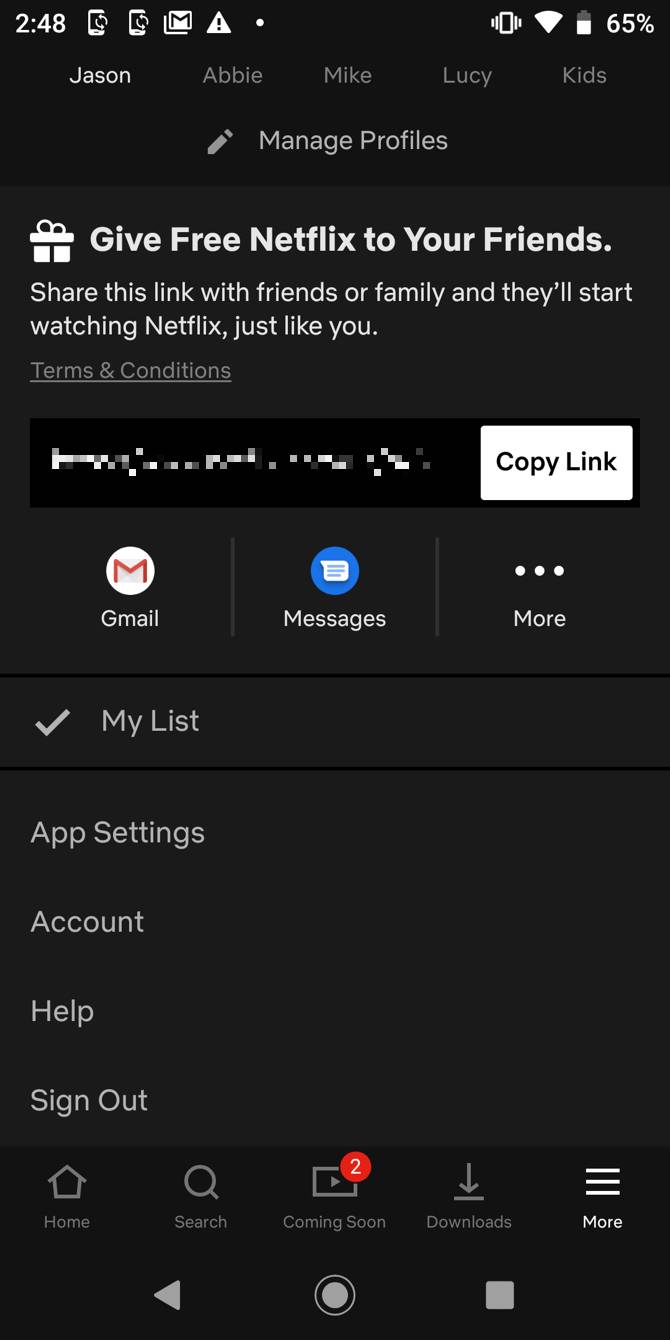Go to the Search tab
Image resolution: width=670 pixels, height=1340 pixels.
(x=200, y=1197)
